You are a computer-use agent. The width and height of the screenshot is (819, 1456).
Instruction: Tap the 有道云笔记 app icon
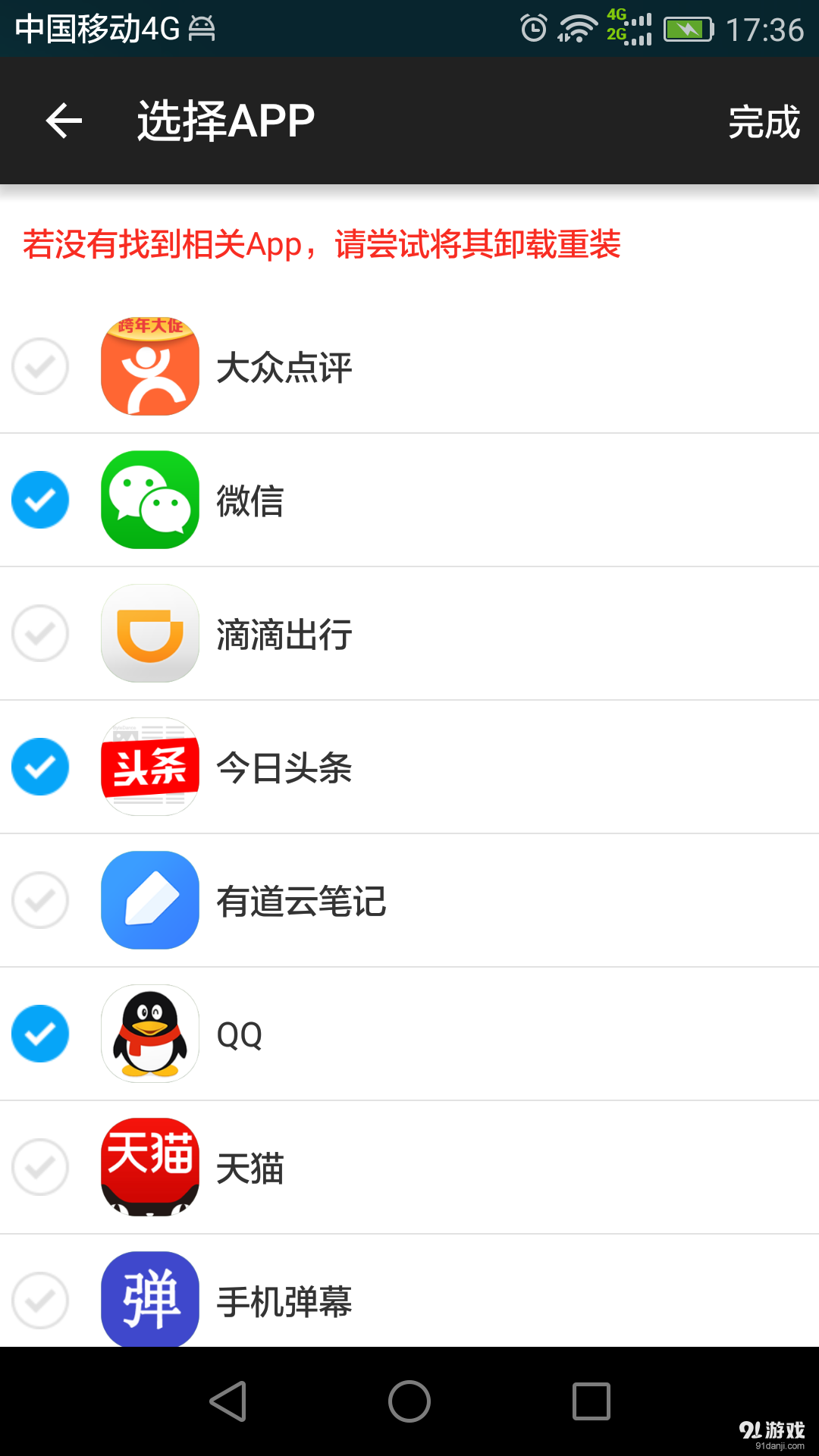(149, 900)
